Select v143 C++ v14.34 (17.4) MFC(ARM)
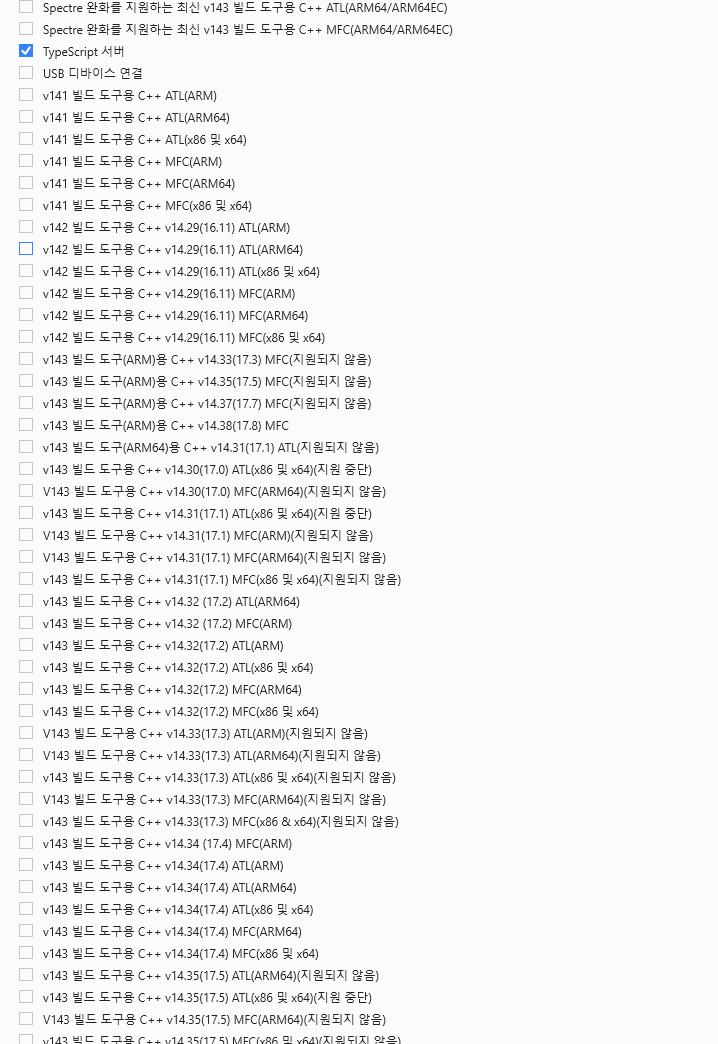718x1044 pixels. click(x=26, y=843)
